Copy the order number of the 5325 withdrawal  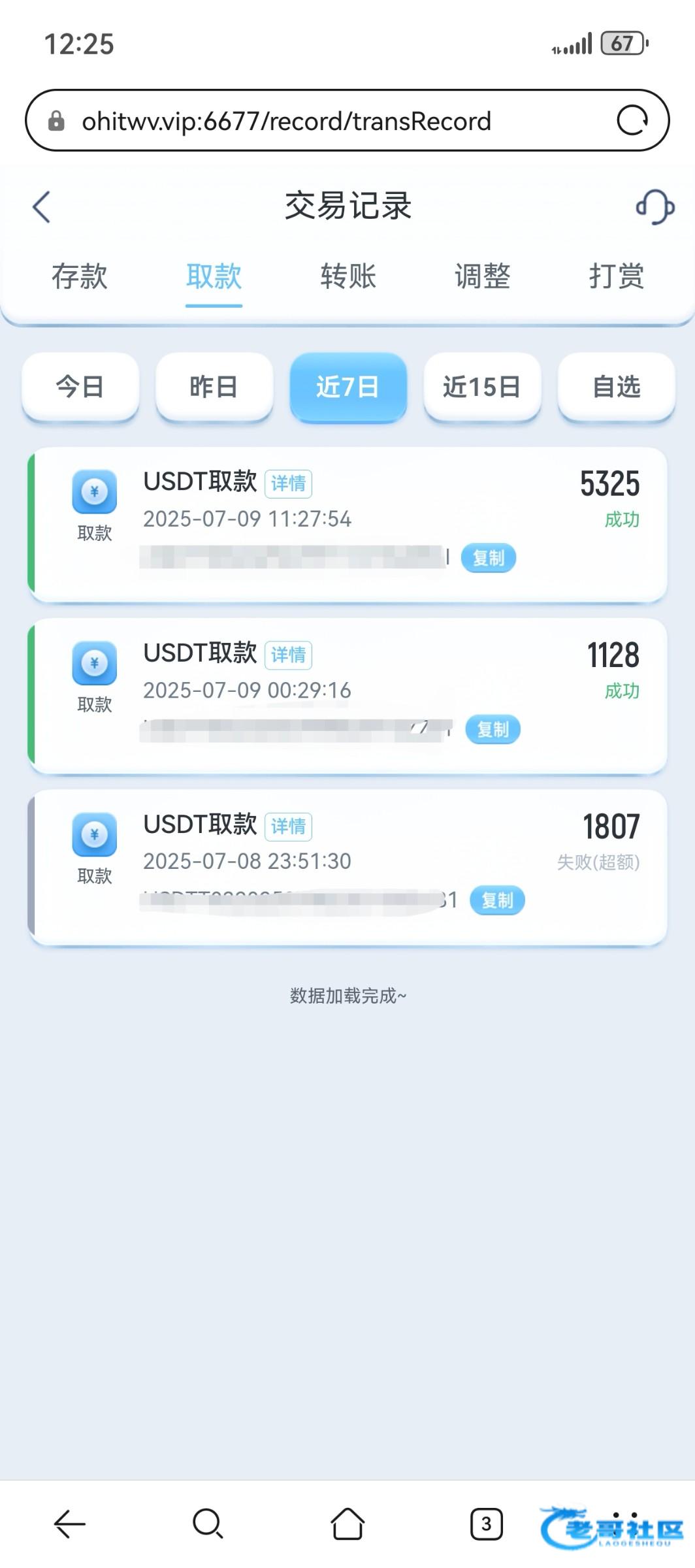(x=489, y=558)
